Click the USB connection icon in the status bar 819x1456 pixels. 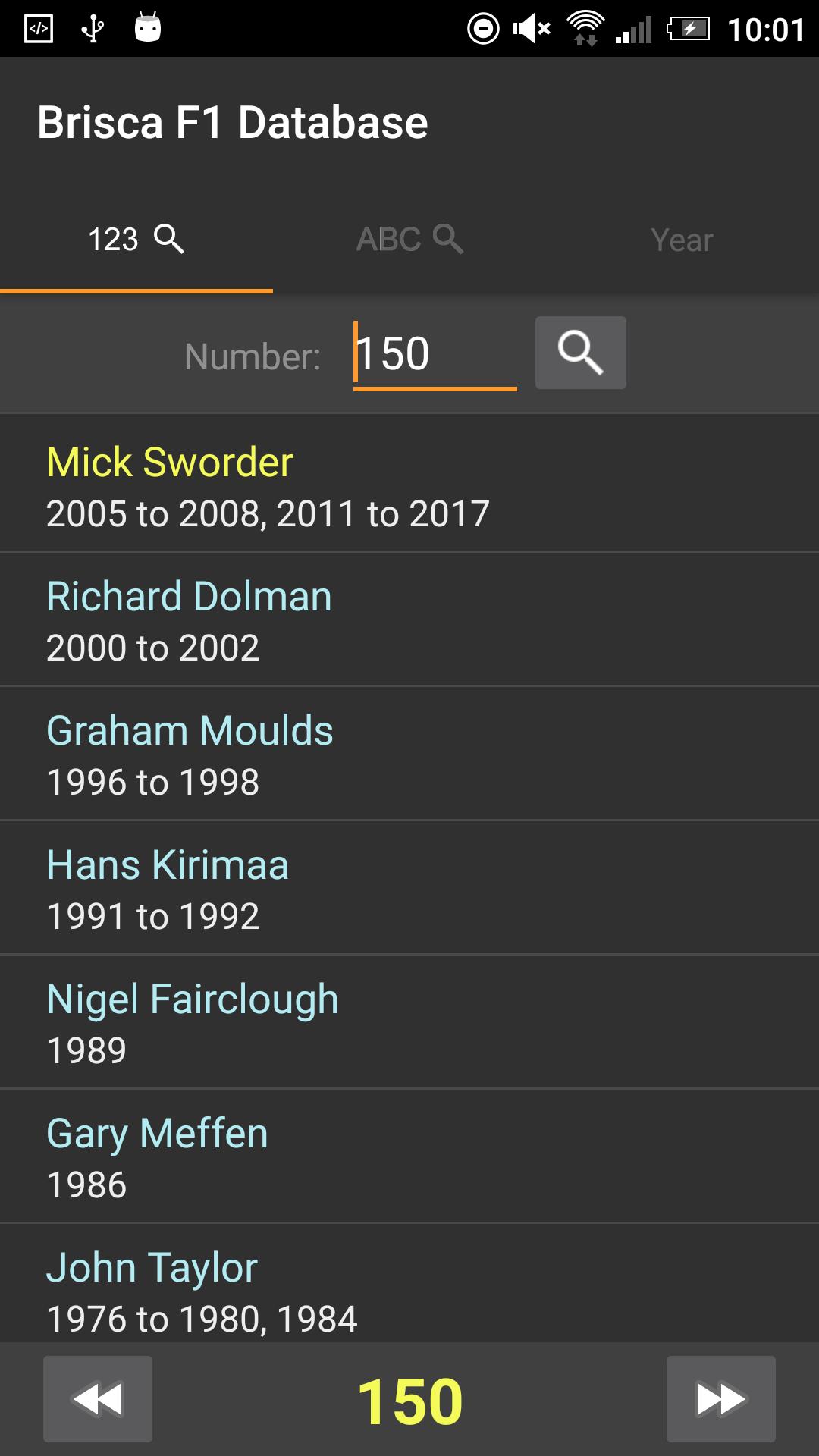90,29
